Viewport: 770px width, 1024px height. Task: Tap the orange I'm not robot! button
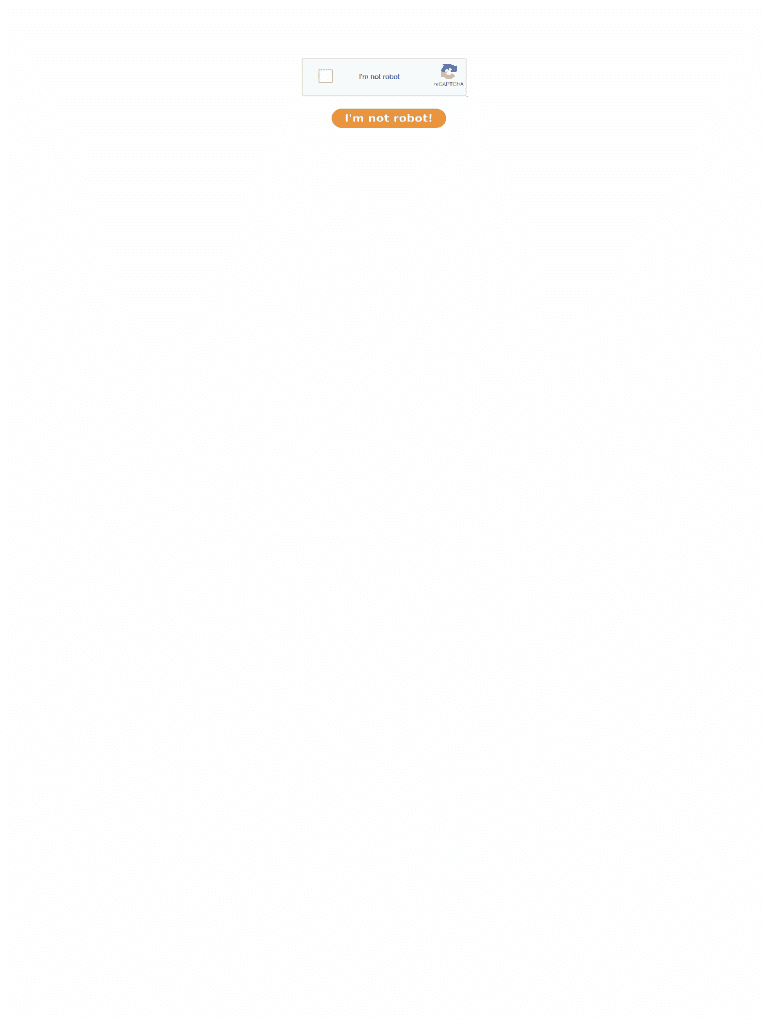388,118
